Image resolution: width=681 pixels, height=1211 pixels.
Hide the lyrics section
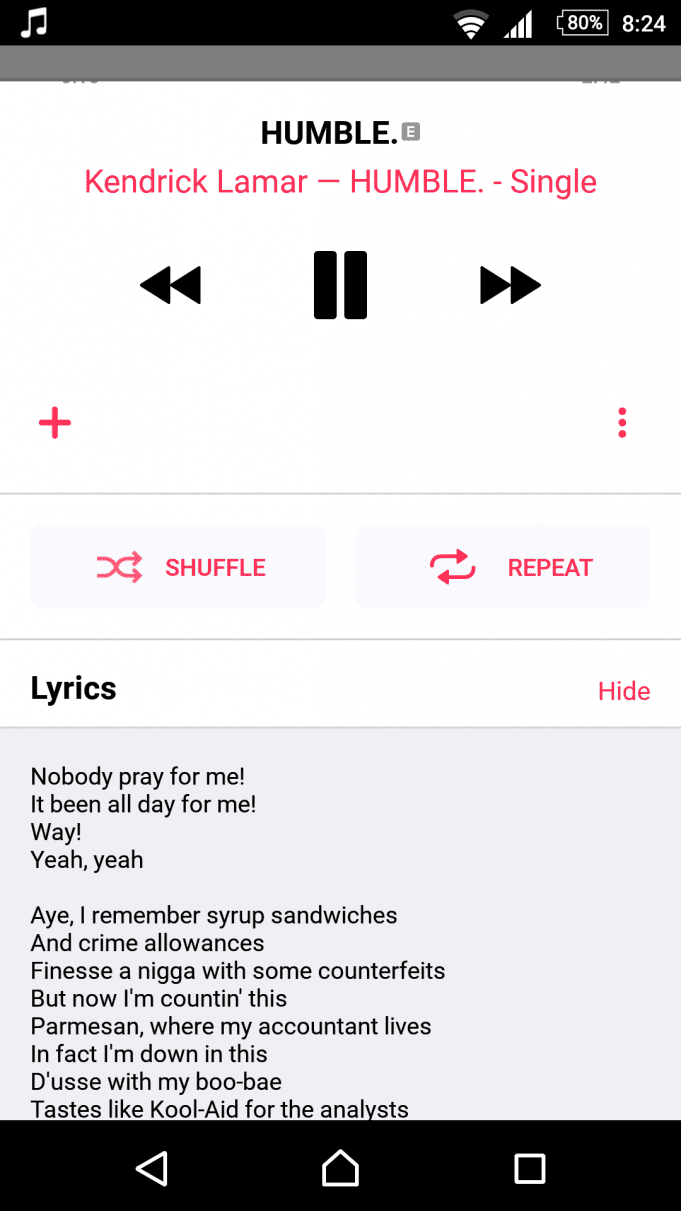coord(624,691)
